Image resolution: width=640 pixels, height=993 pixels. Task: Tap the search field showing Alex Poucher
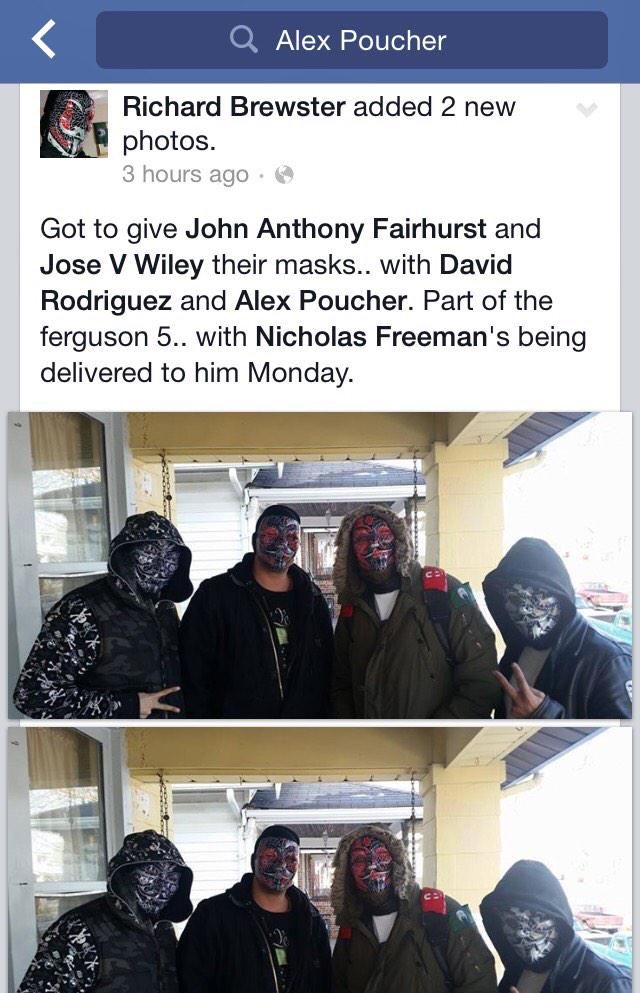tap(351, 40)
